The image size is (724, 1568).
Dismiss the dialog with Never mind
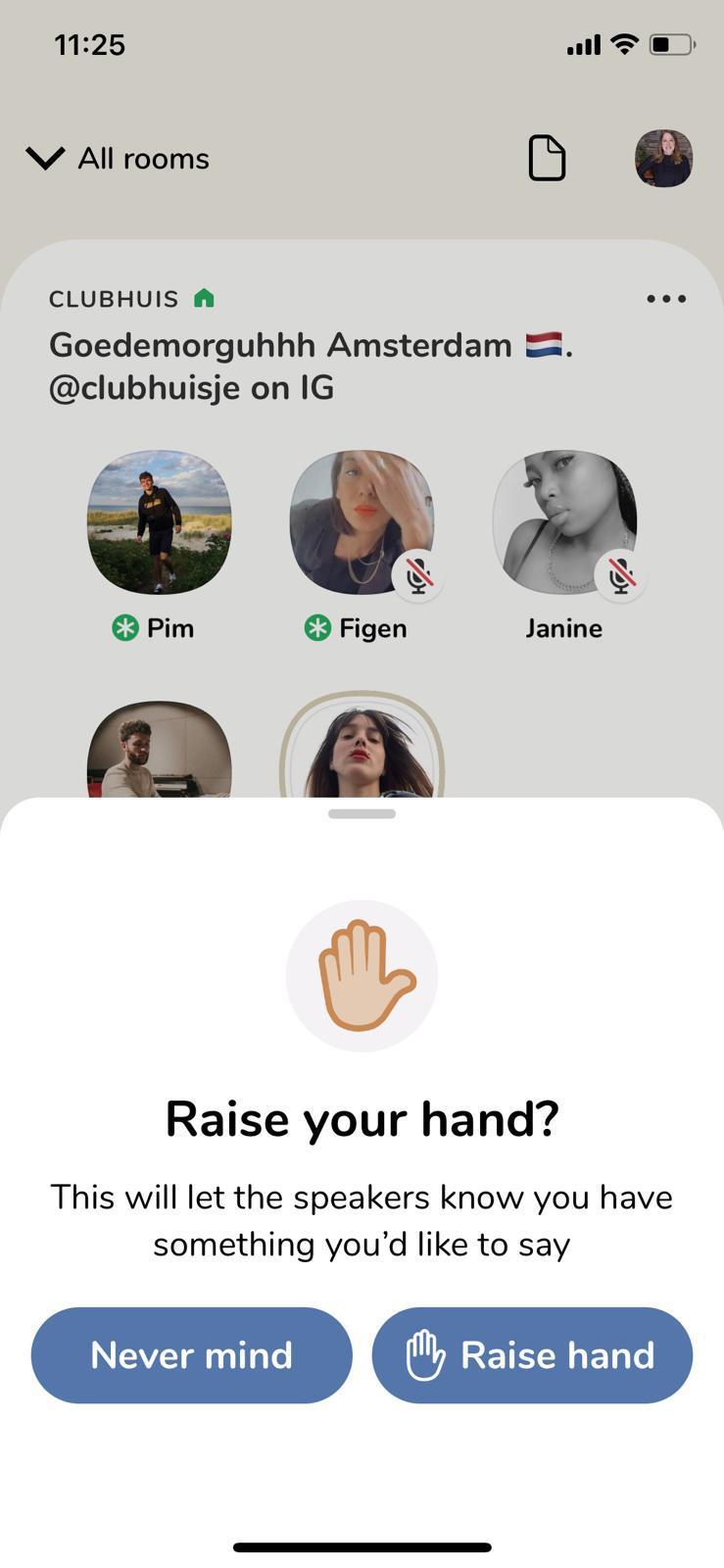coord(191,1355)
